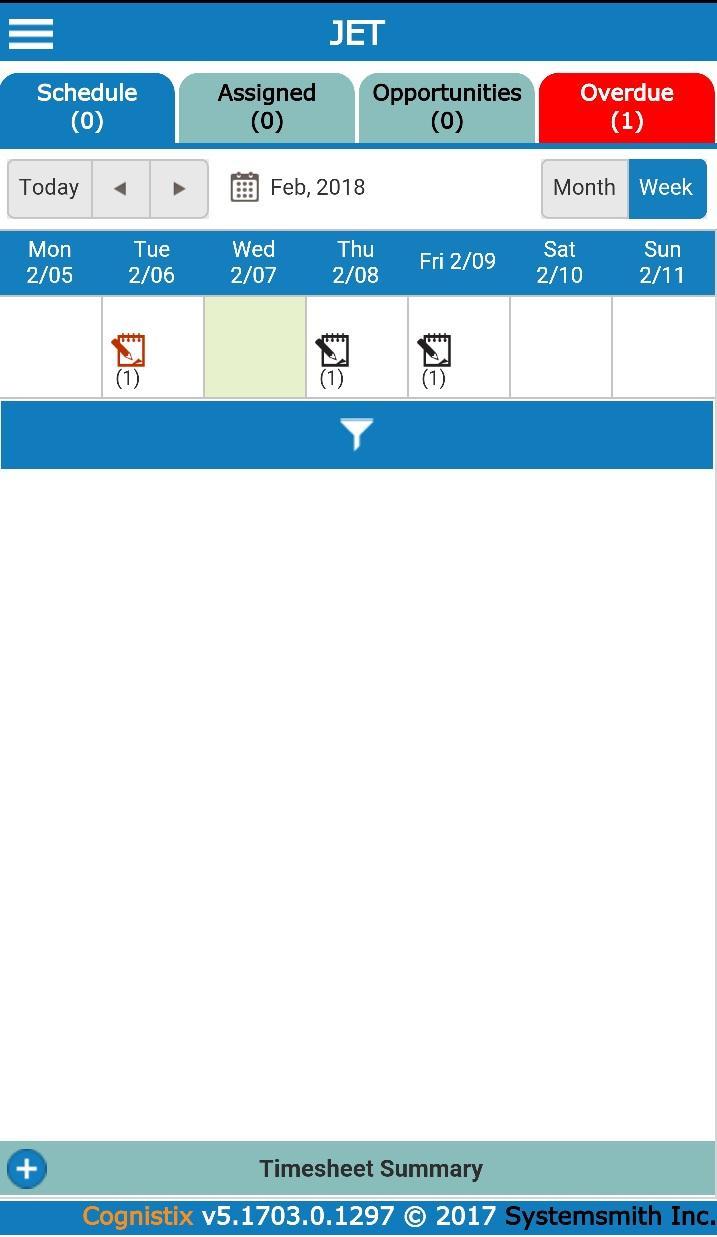
Task: Open the Tue 2/06 task note
Action: coord(128,351)
